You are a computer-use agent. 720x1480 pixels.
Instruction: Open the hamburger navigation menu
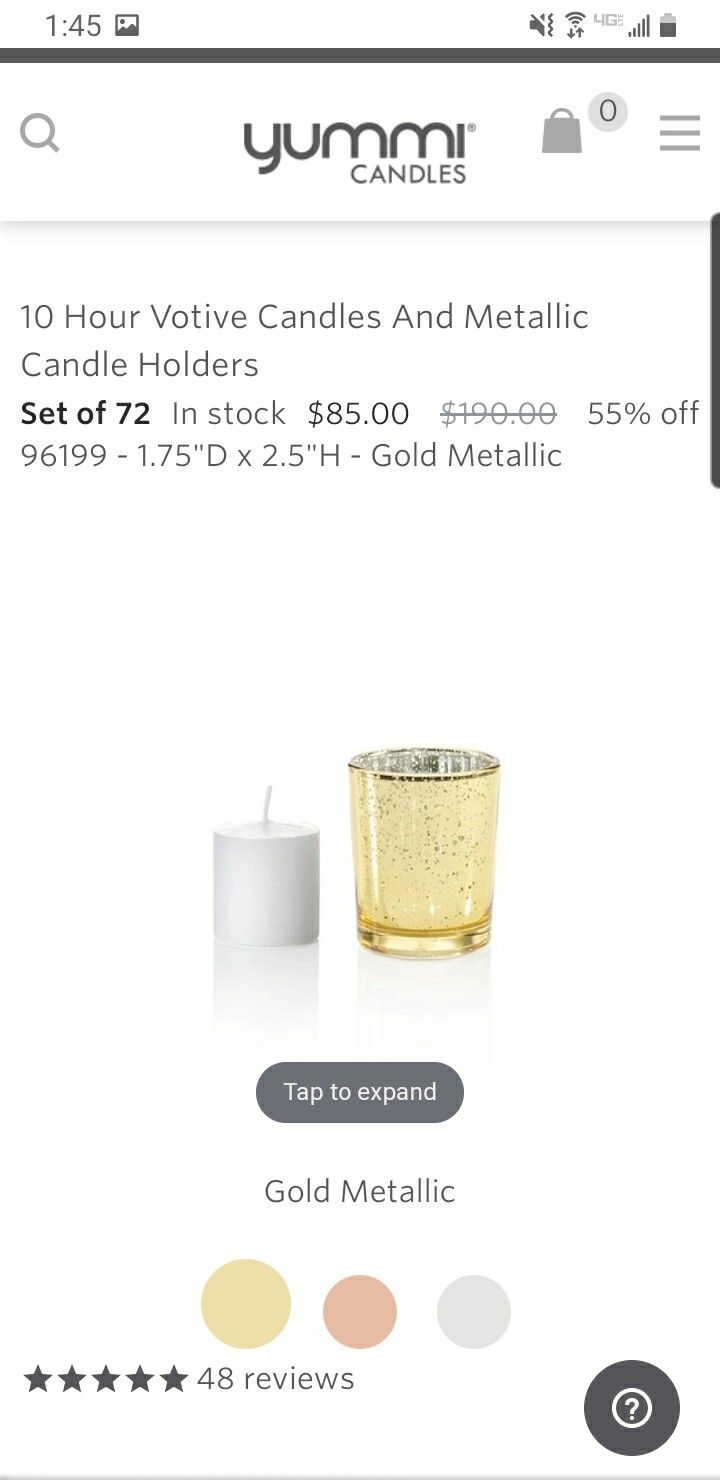pos(679,131)
